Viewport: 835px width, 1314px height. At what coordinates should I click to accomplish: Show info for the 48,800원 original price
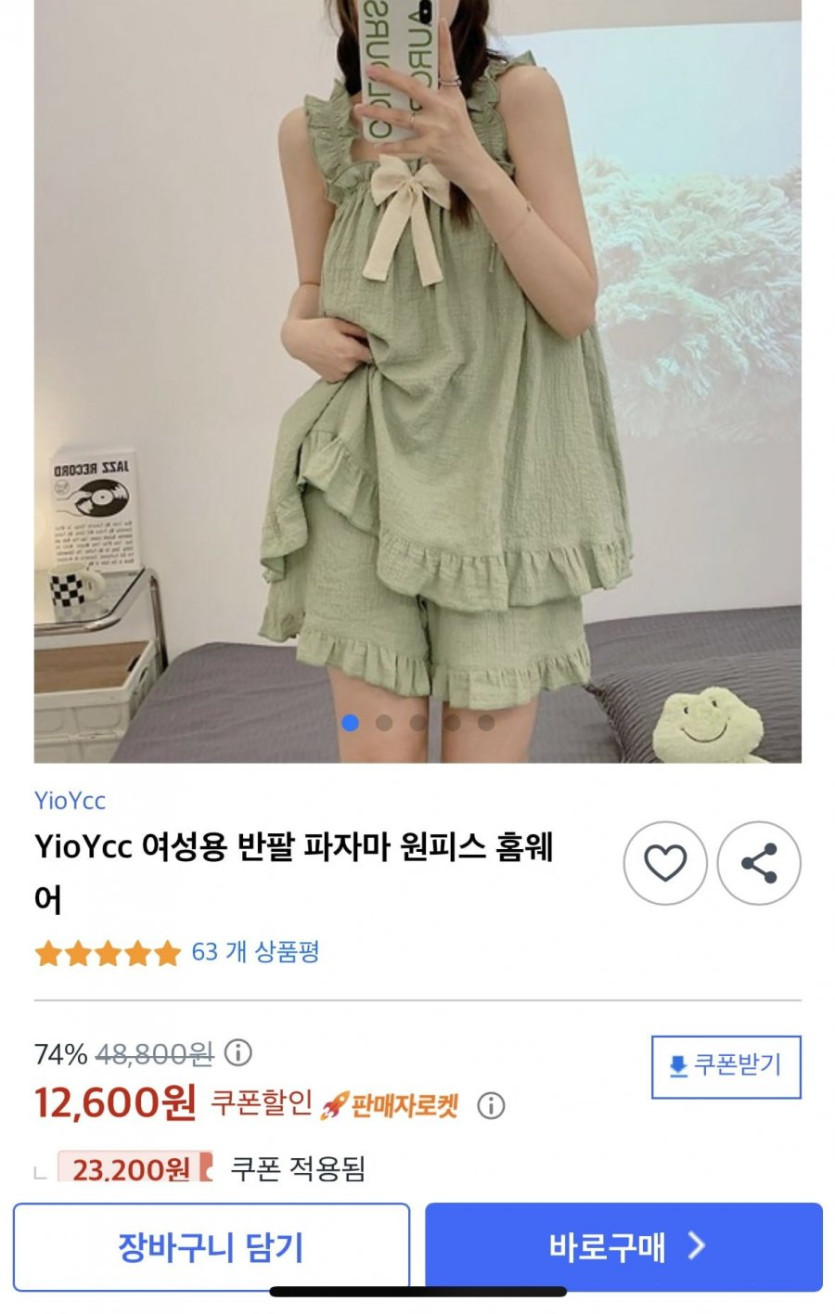pyautogui.click(x=238, y=1053)
